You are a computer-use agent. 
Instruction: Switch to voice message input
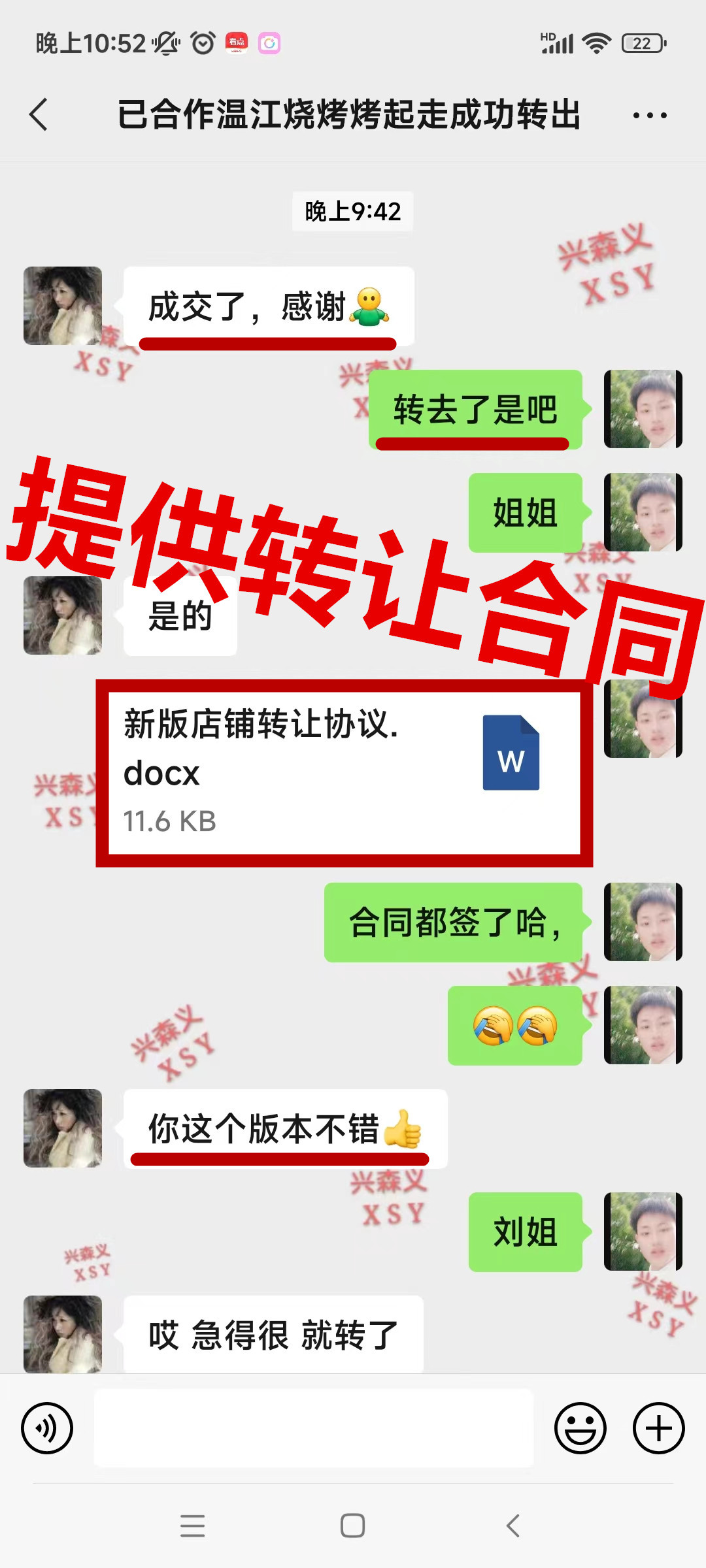click(x=47, y=1428)
